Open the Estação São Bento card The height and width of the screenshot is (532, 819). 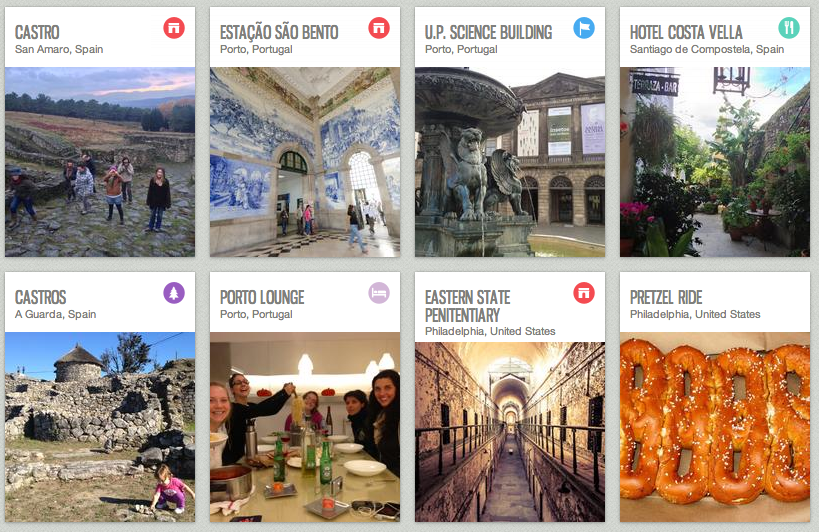coord(304,160)
